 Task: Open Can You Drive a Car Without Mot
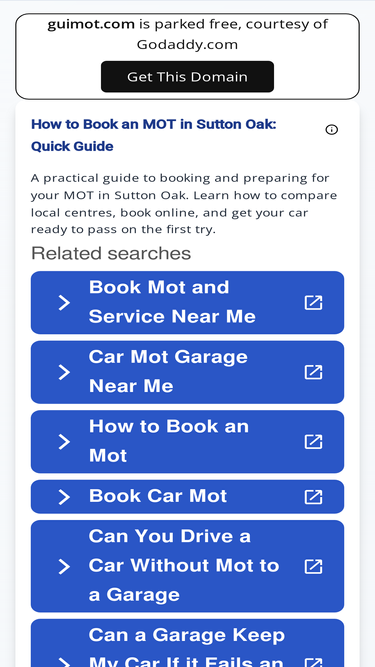pos(187,566)
